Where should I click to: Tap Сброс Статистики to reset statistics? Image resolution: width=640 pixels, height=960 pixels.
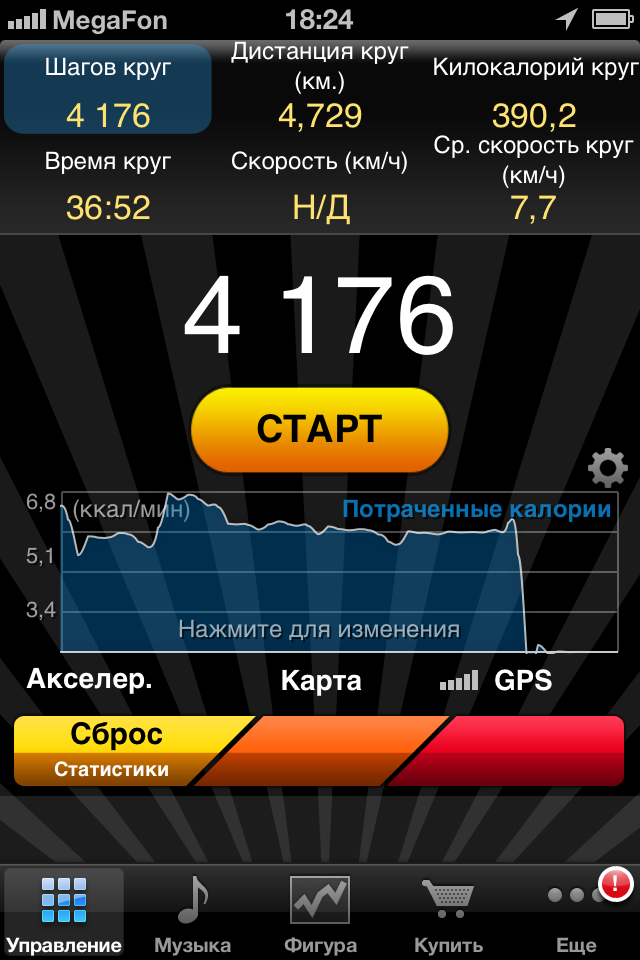(115, 750)
